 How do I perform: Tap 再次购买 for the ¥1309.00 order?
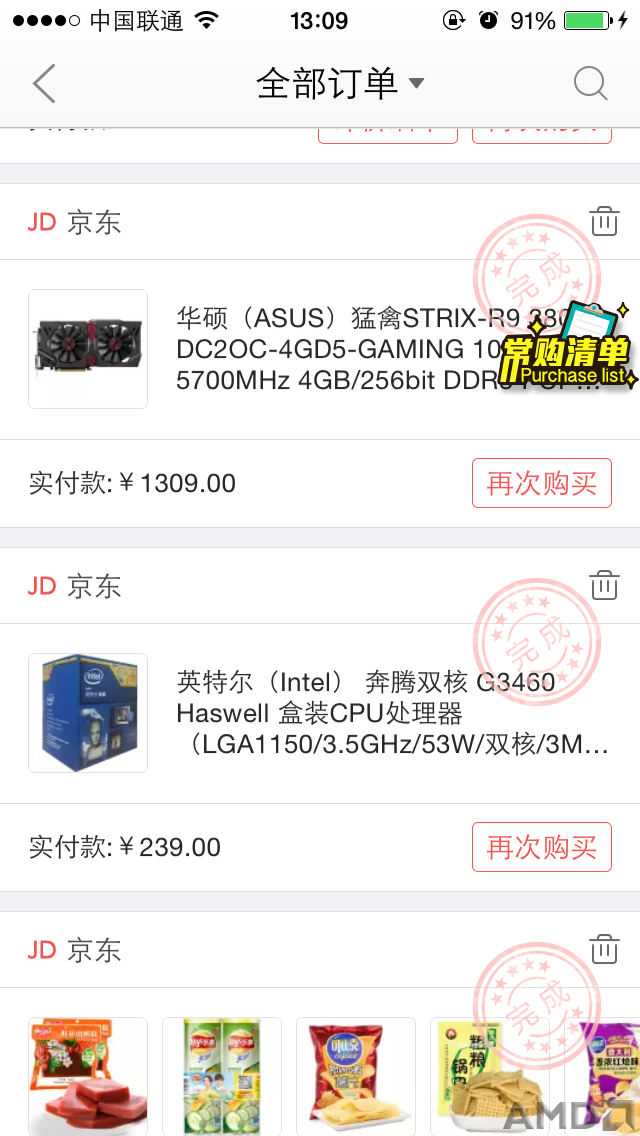click(x=541, y=484)
